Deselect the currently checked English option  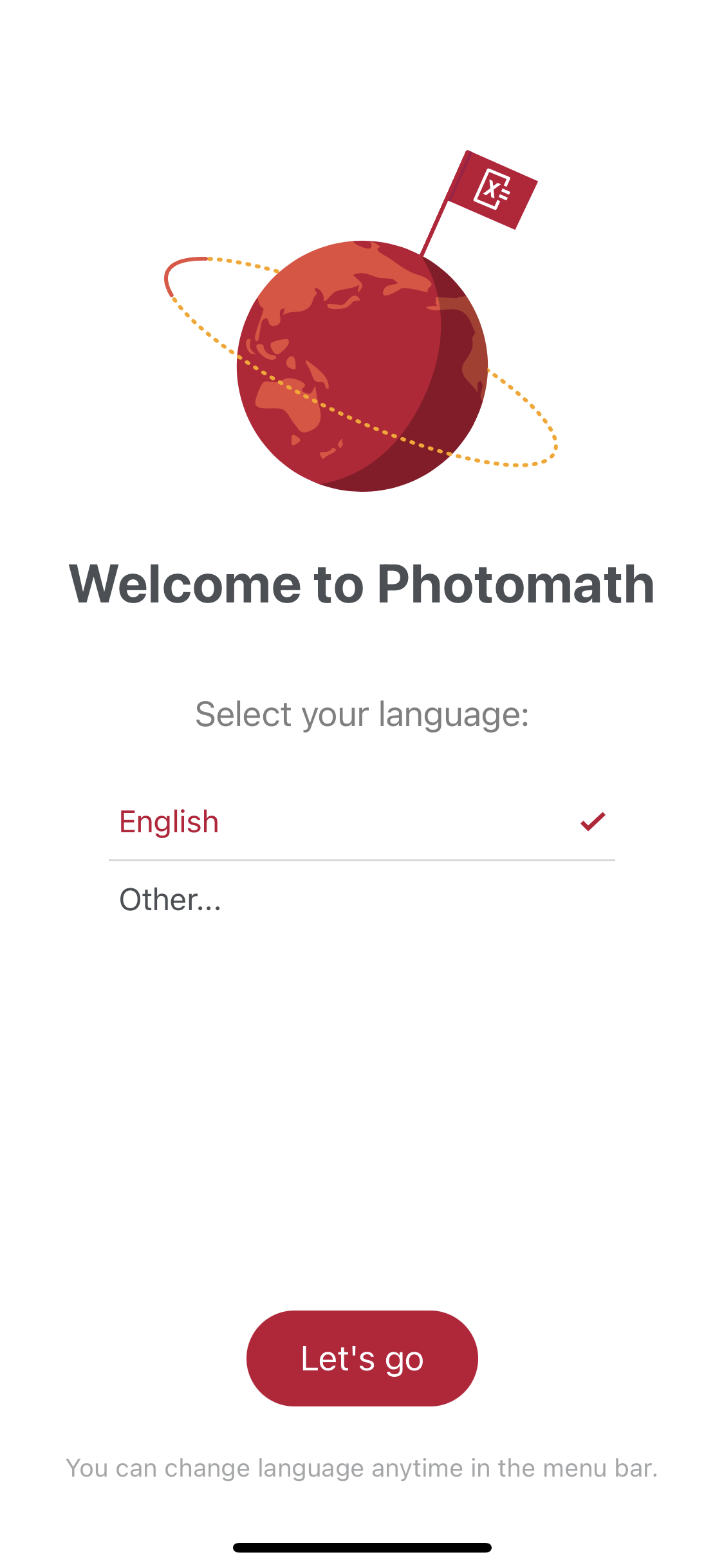(x=362, y=821)
